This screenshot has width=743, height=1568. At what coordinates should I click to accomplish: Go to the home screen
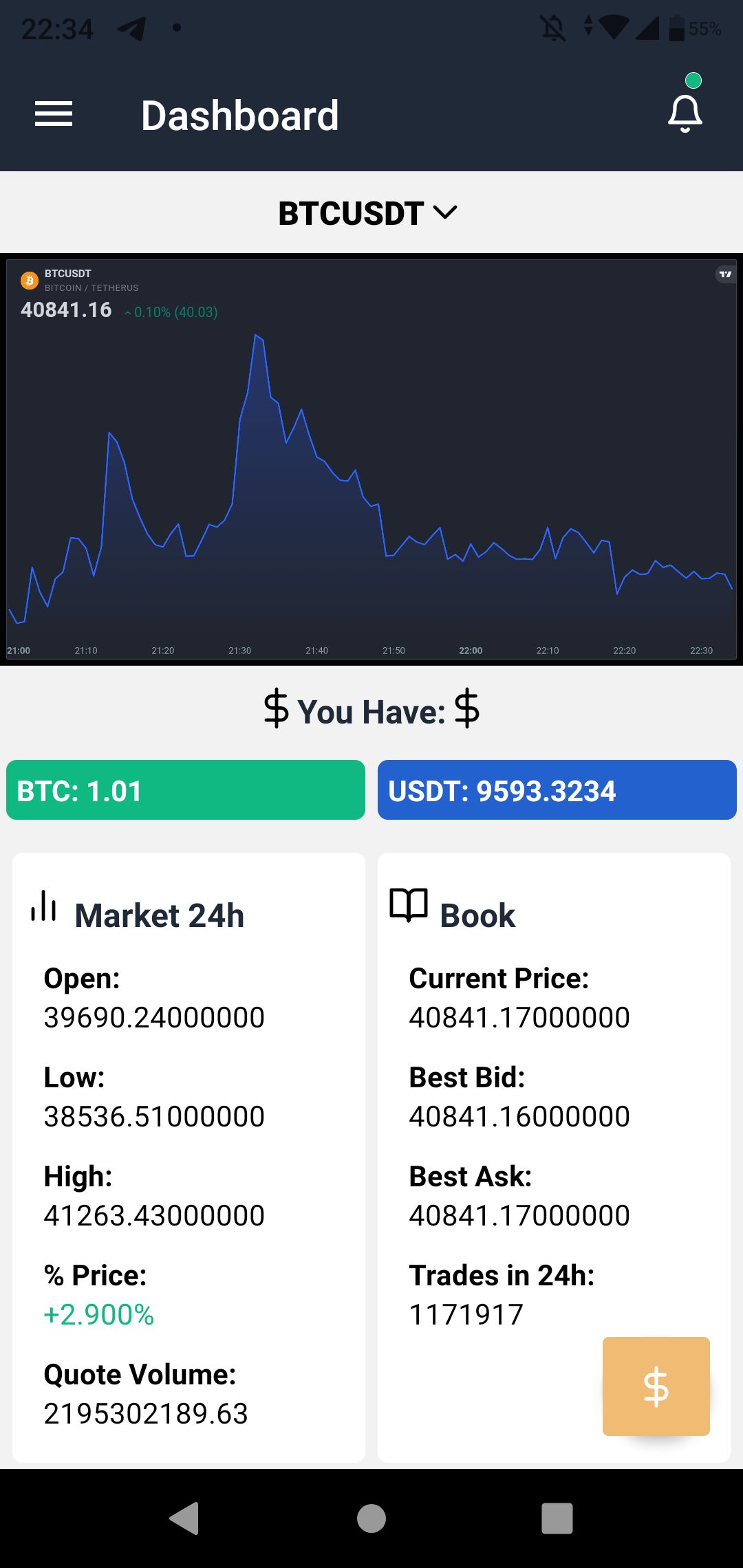pos(371,1518)
